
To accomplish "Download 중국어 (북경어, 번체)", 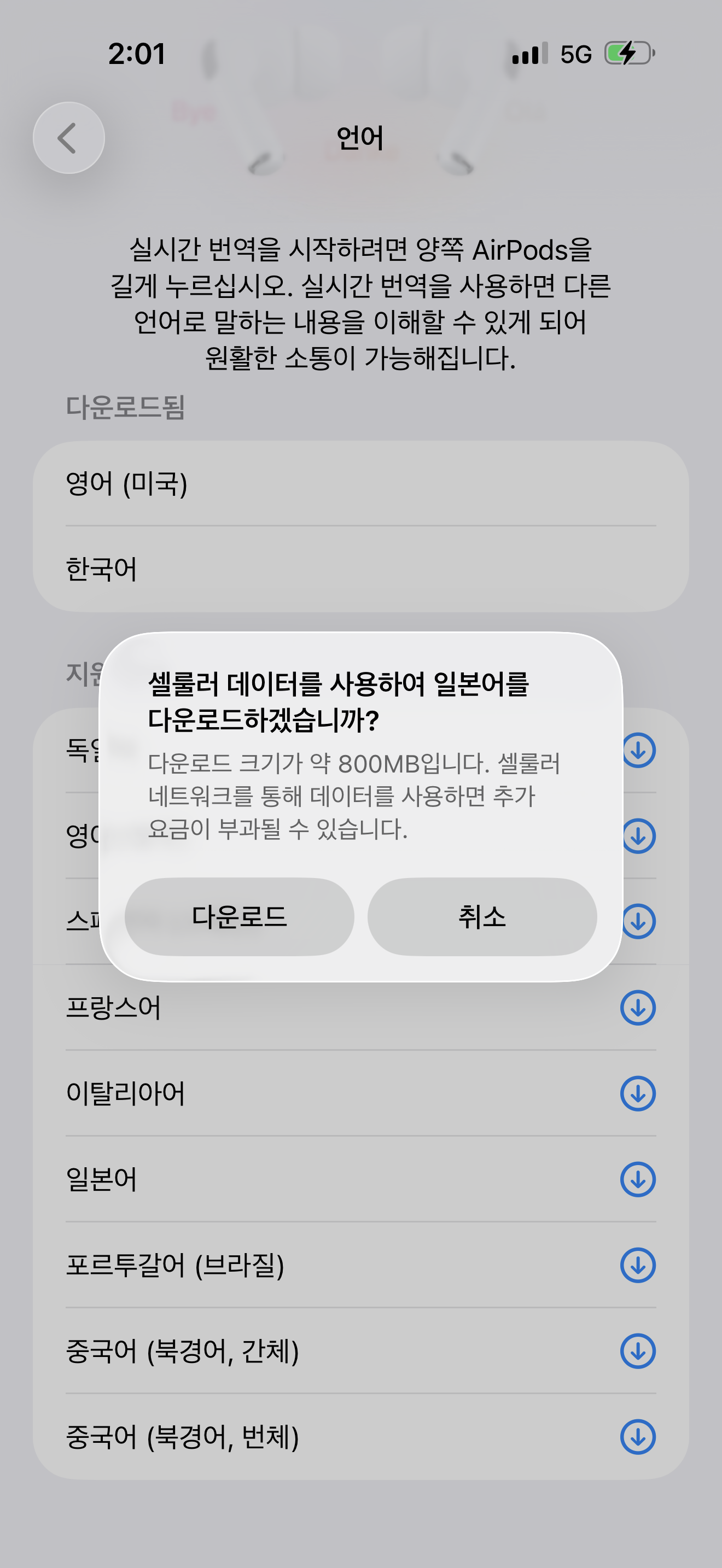I will pyautogui.click(x=637, y=1437).
